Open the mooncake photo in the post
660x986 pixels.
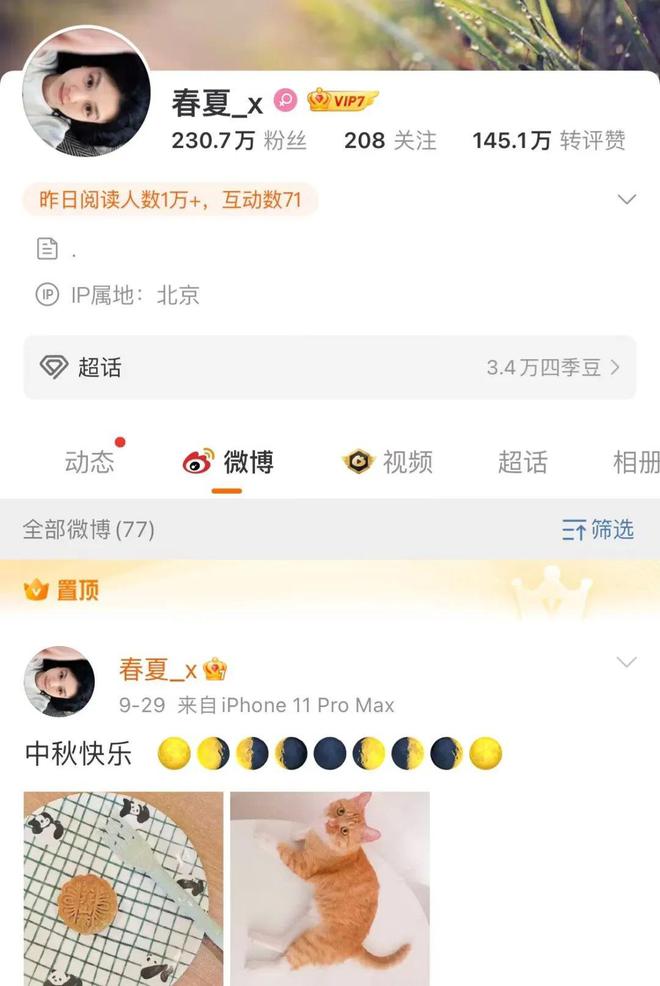[123, 888]
